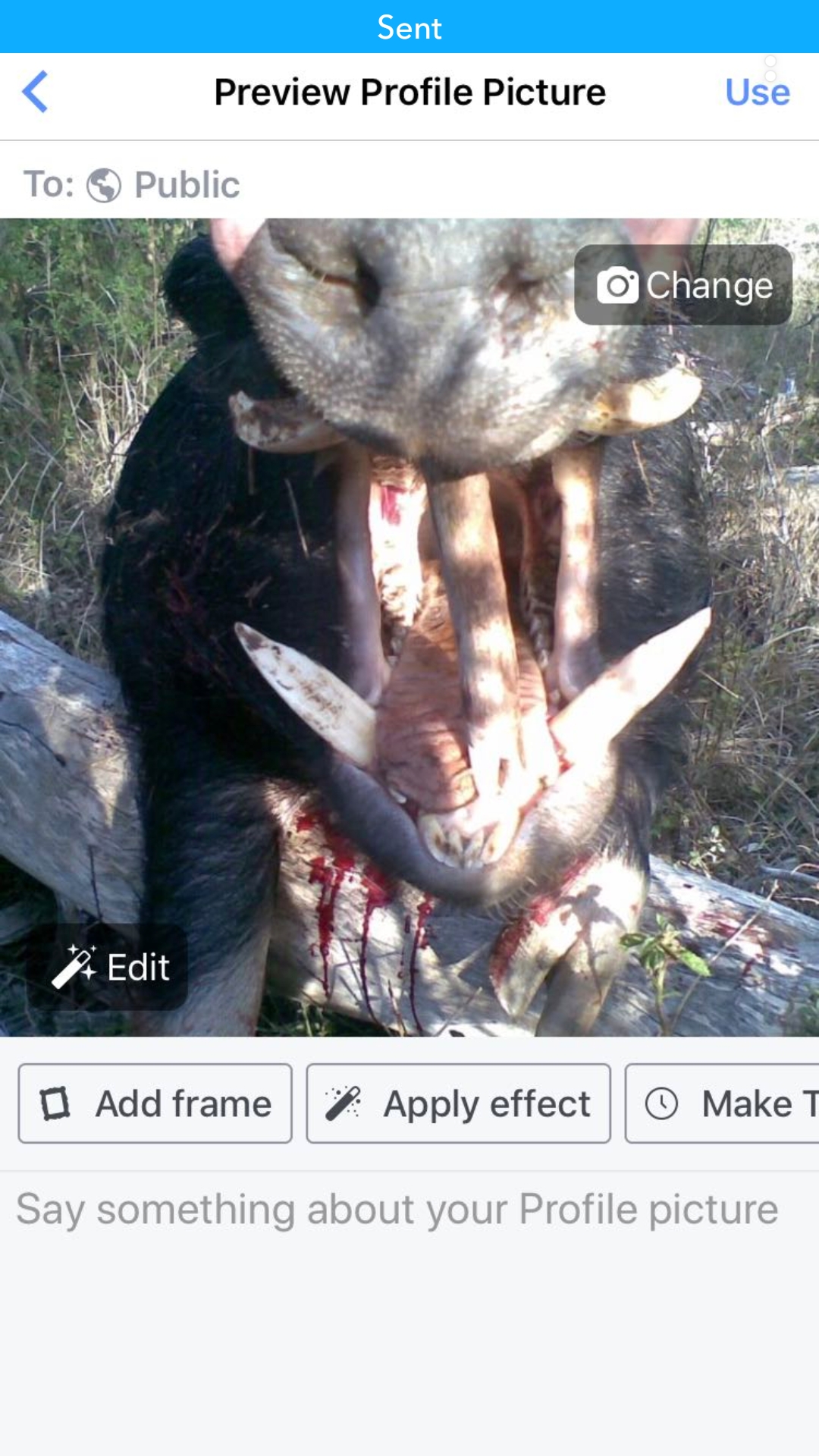The image size is (819, 1456).
Task: Add a frame to the picture
Action: [x=155, y=1103]
